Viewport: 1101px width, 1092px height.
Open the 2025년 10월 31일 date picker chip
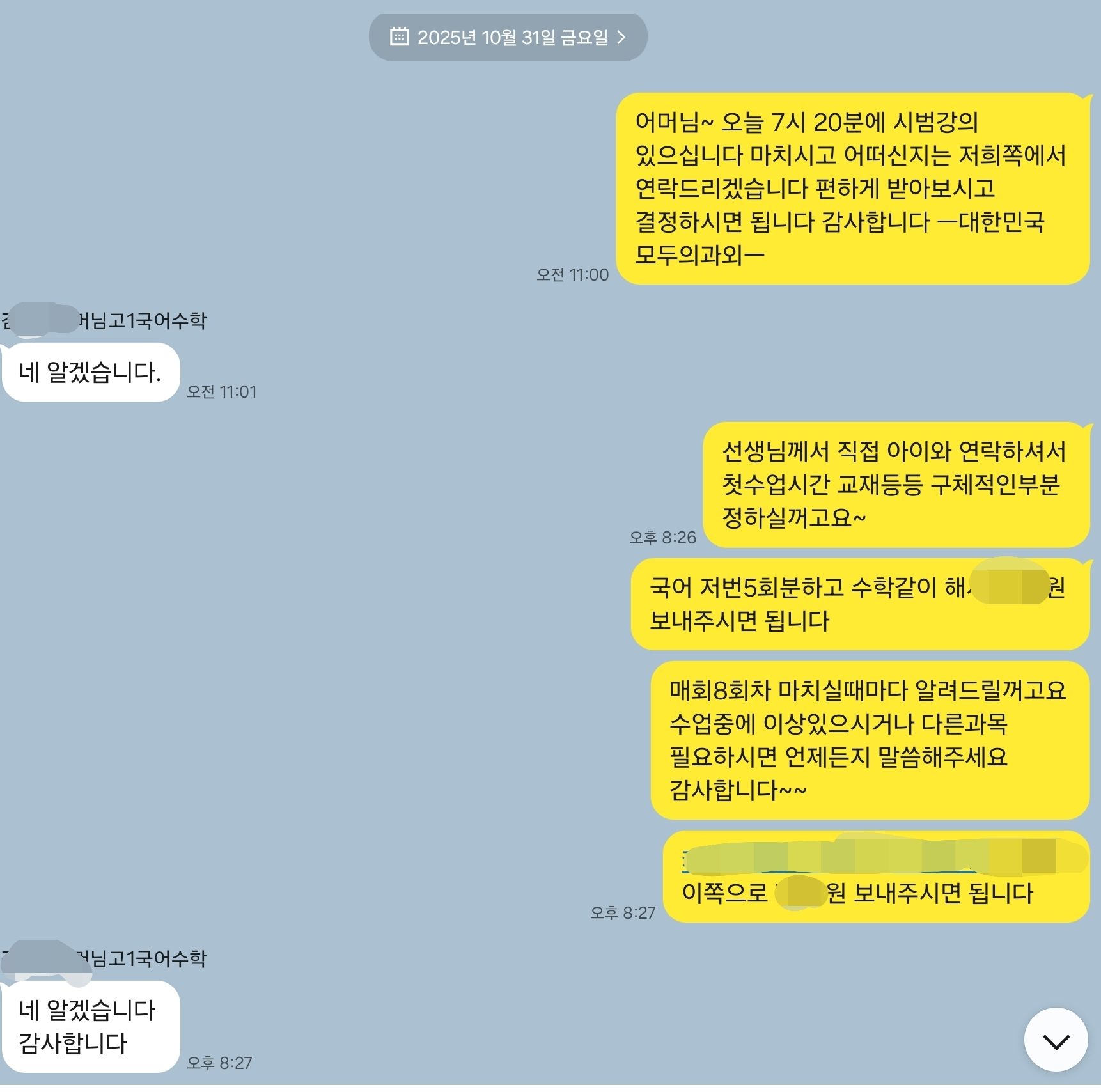(508, 37)
